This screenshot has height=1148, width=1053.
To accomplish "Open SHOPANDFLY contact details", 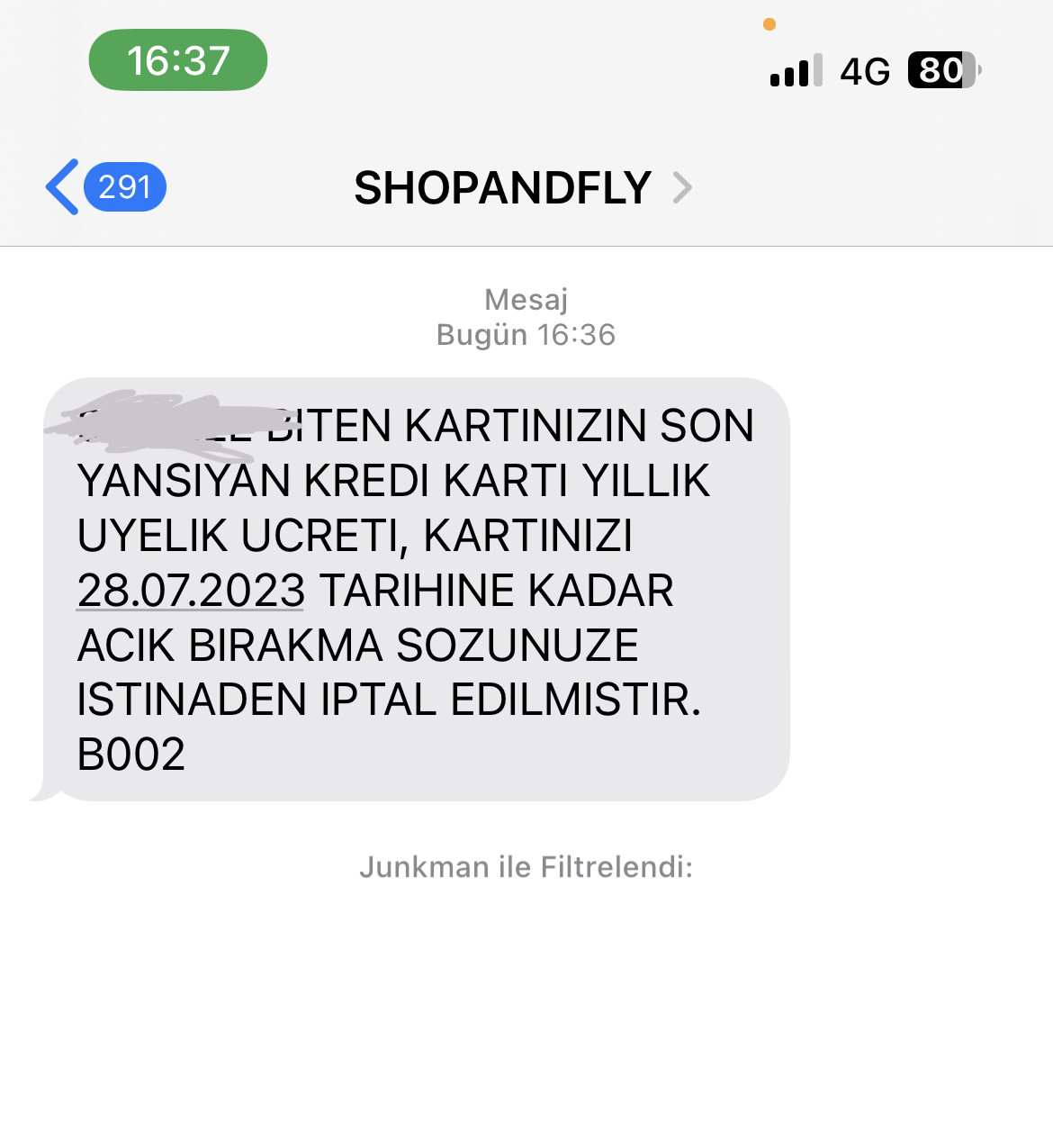I will coord(523,188).
